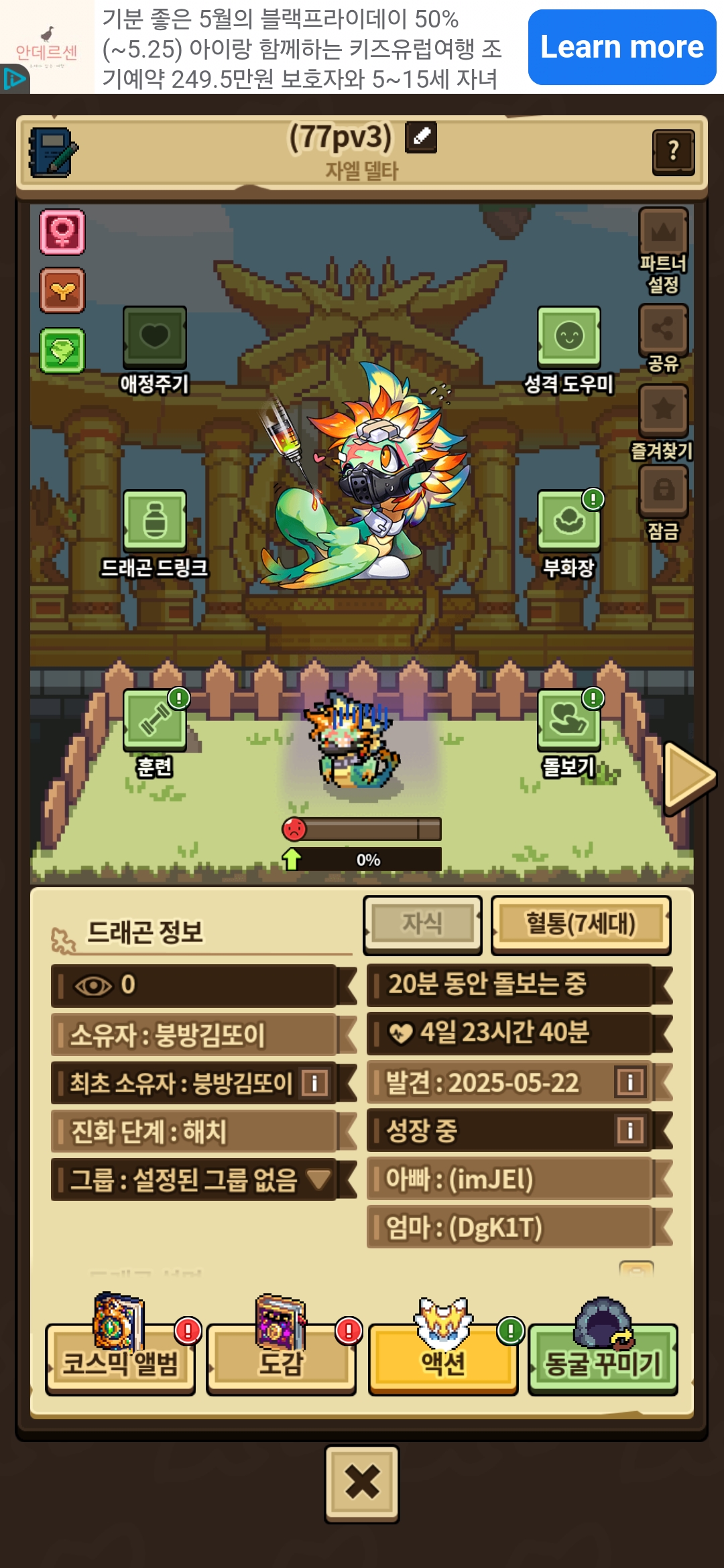Close the dragon screen with the X

tap(362, 1483)
